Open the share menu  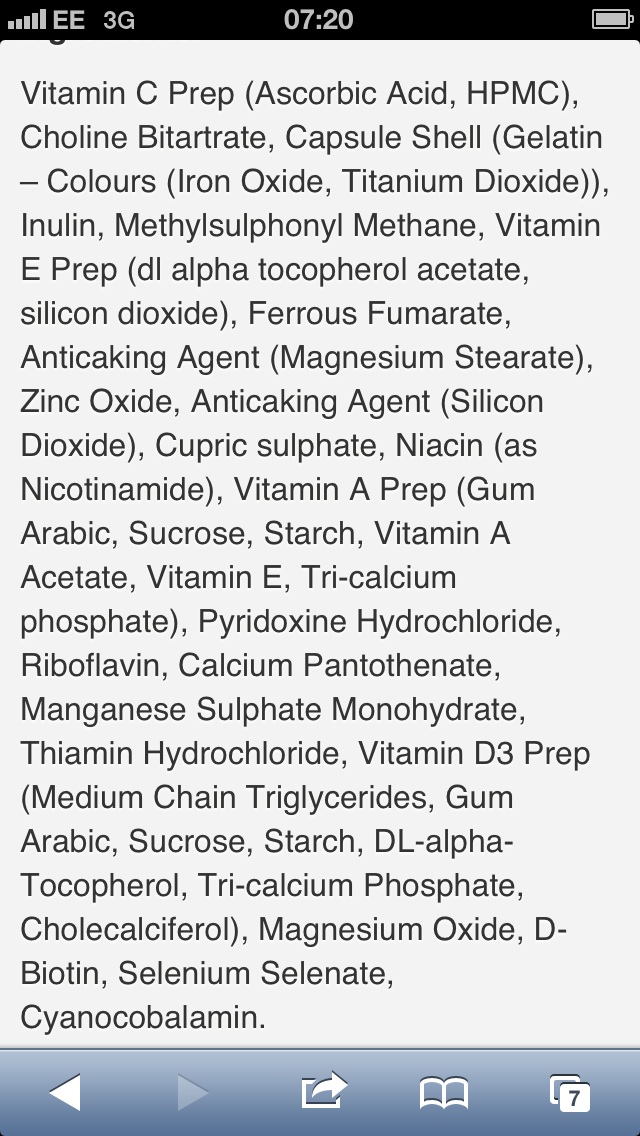(x=323, y=1090)
